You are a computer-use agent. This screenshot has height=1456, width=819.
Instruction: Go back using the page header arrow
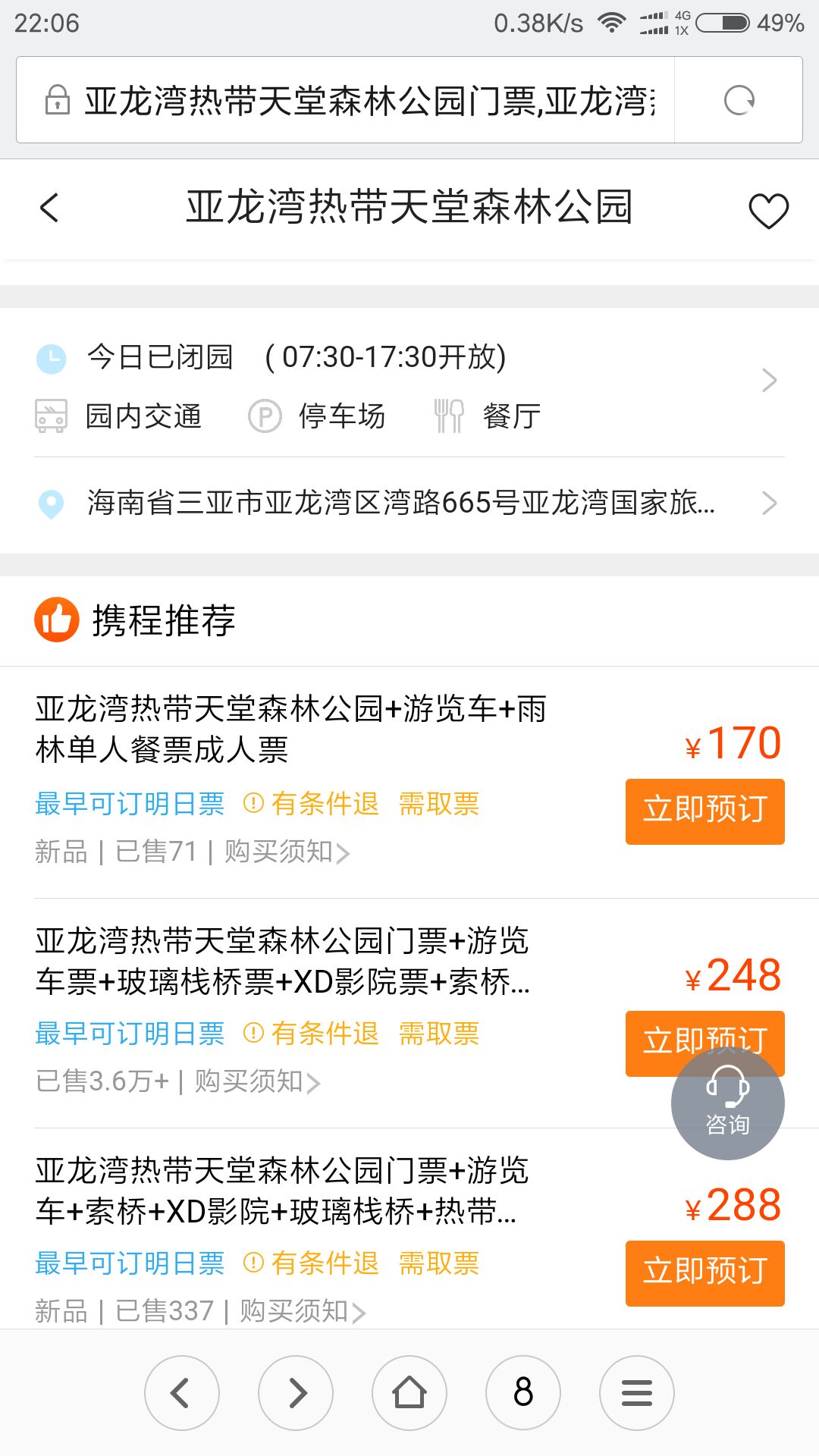[49, 208]
